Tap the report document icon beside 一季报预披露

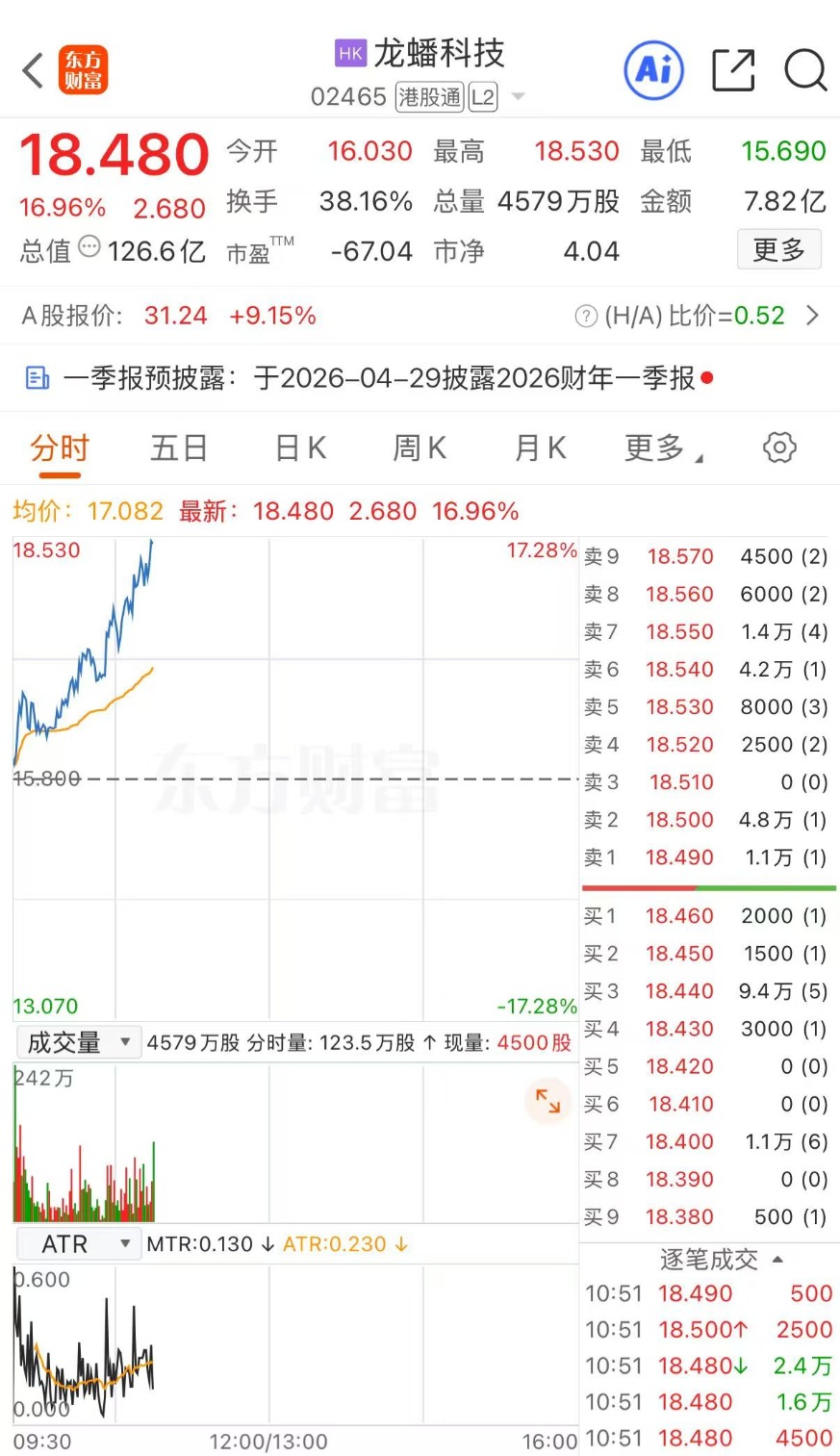36,378
